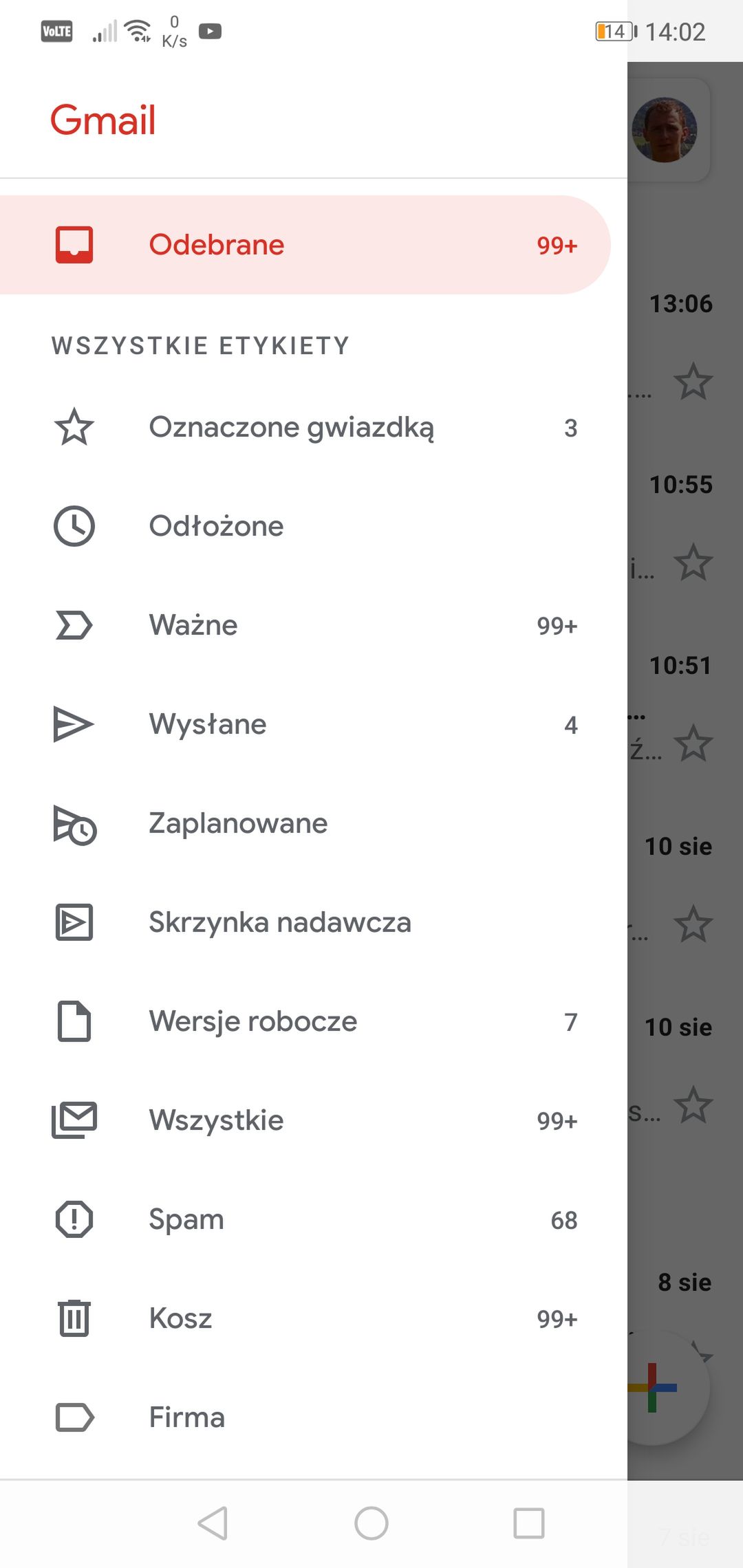Viewport: 743px width, 1568px height.
Task: Open the Kosz trash folder
Action: (314, 1318)
